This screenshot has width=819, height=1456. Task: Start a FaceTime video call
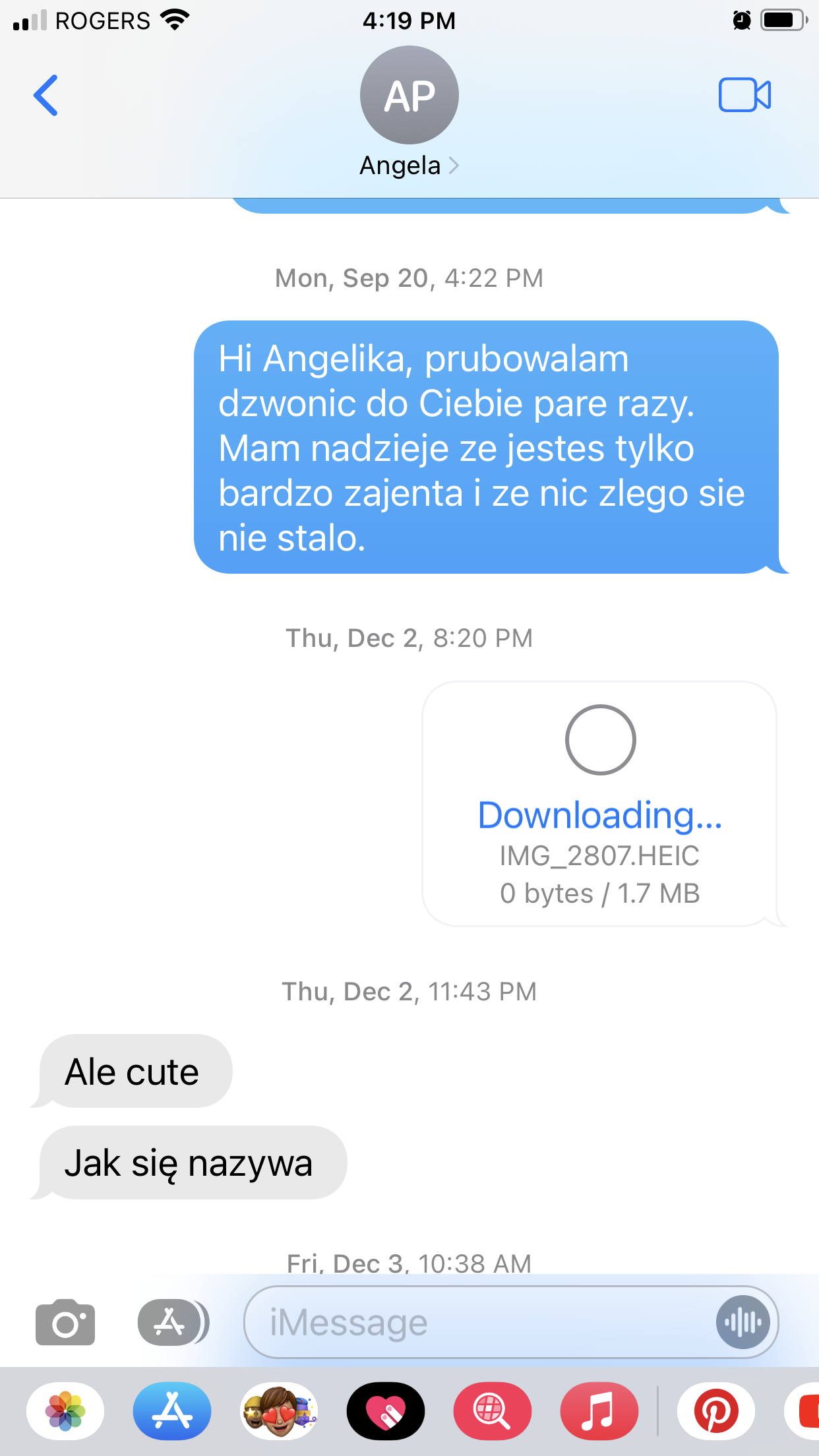coord(744,96)
